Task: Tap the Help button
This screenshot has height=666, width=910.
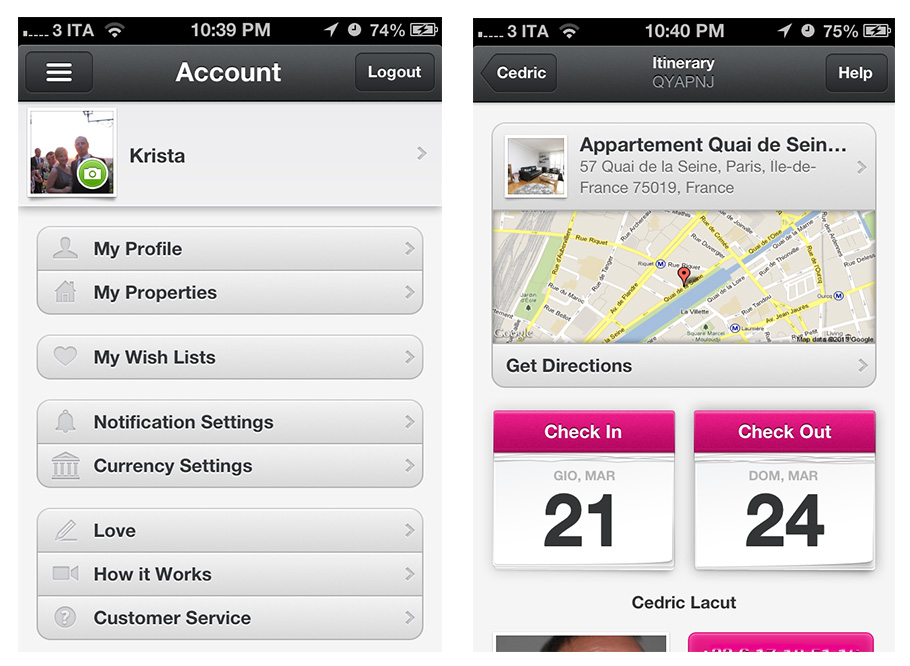Action: tap(855, 73)
